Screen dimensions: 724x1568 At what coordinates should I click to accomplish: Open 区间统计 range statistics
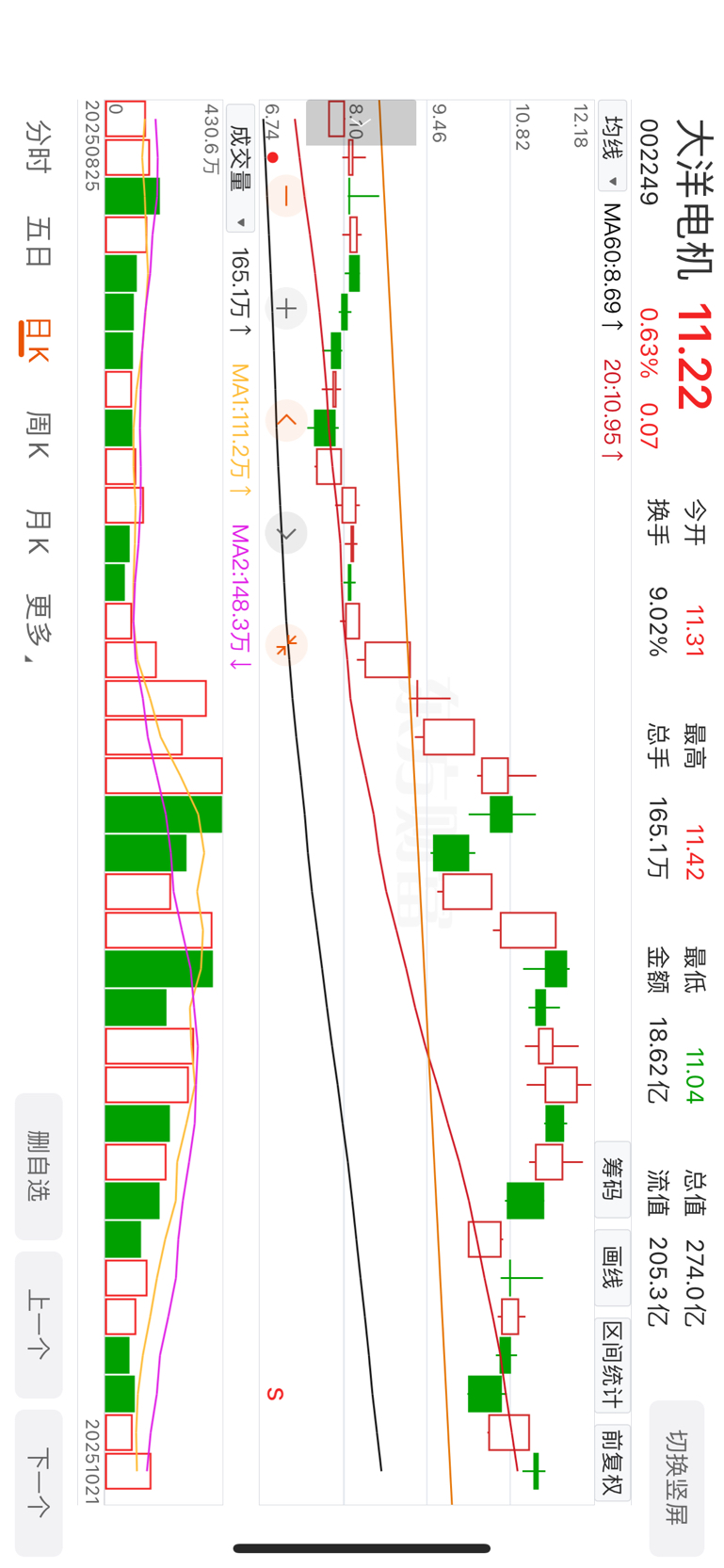612,1364
